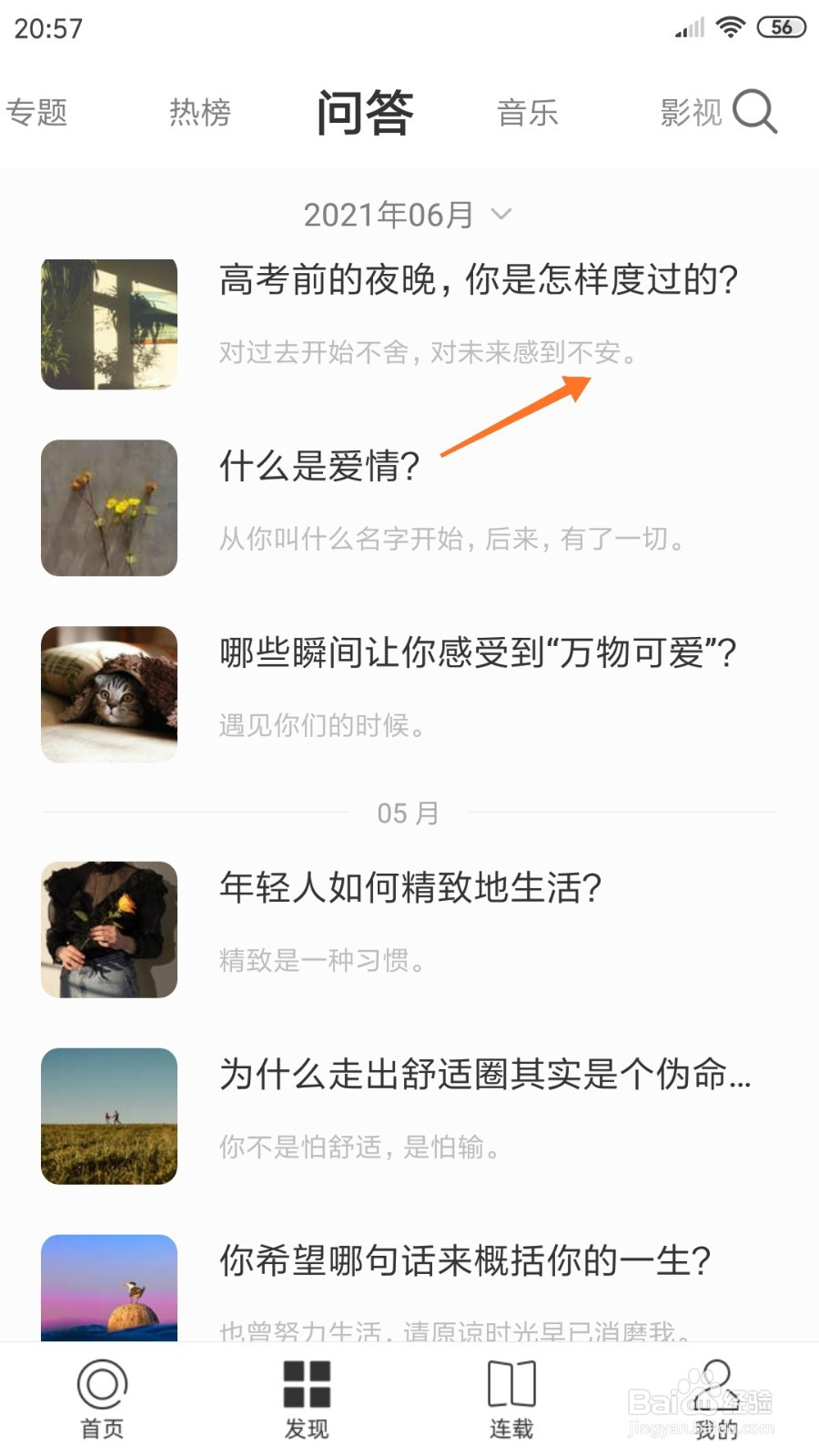Open the month selector chevron arrow
This screenshot has height=1456, width=819.
click(502, 215)
